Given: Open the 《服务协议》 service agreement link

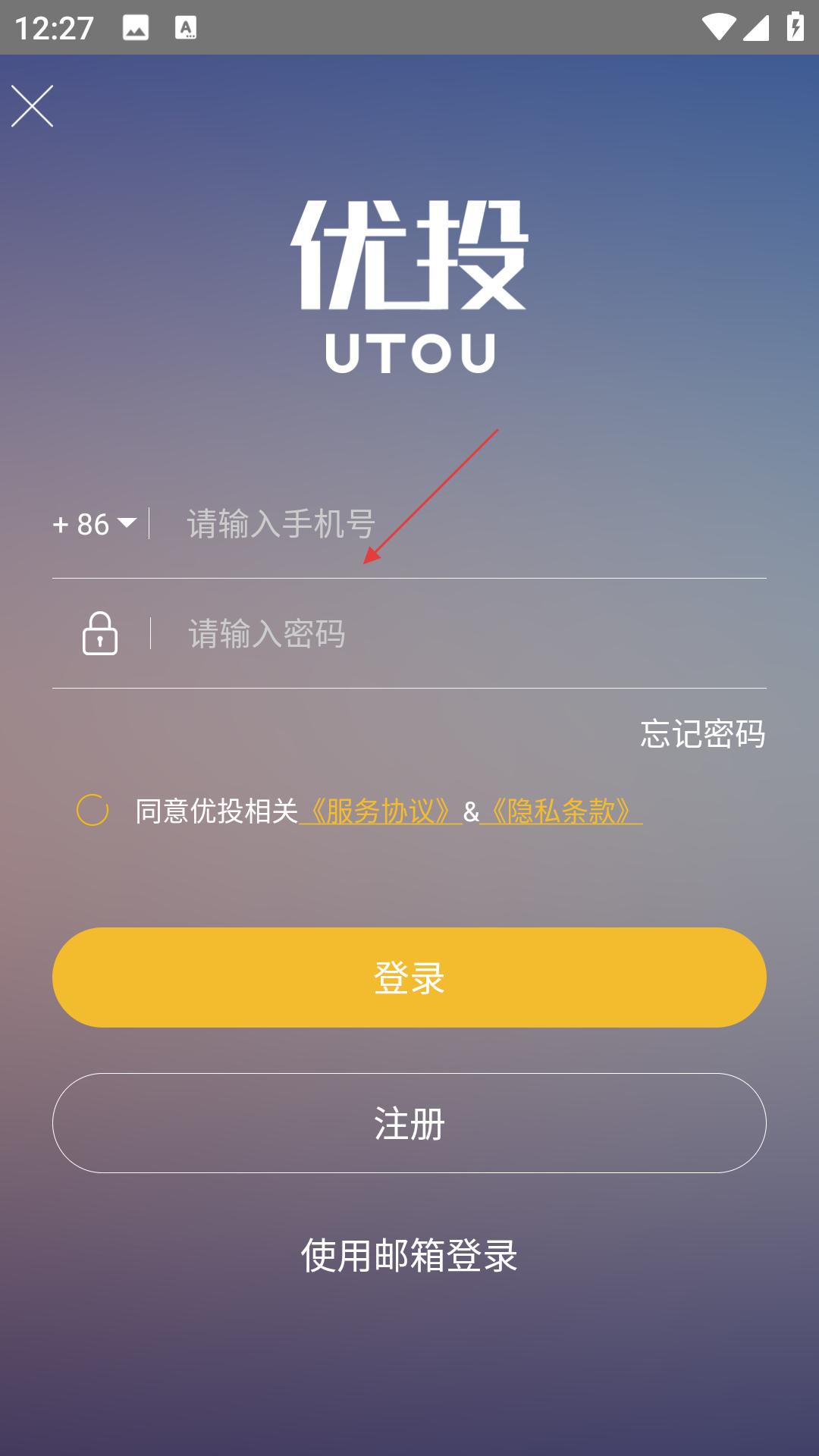Looking at the screenshot, I should 381,811.
